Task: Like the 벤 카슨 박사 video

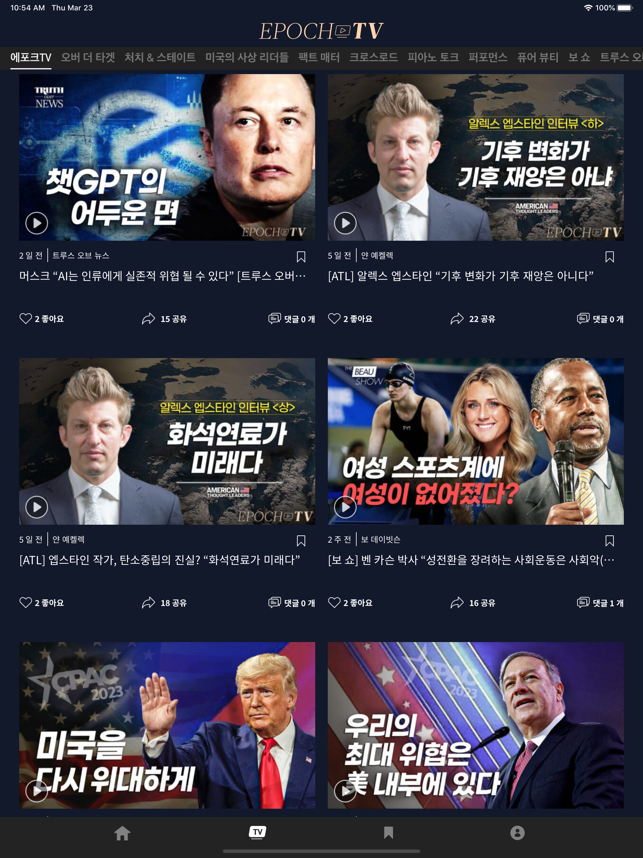Action: pyautogui.click(x=351, y=603)
